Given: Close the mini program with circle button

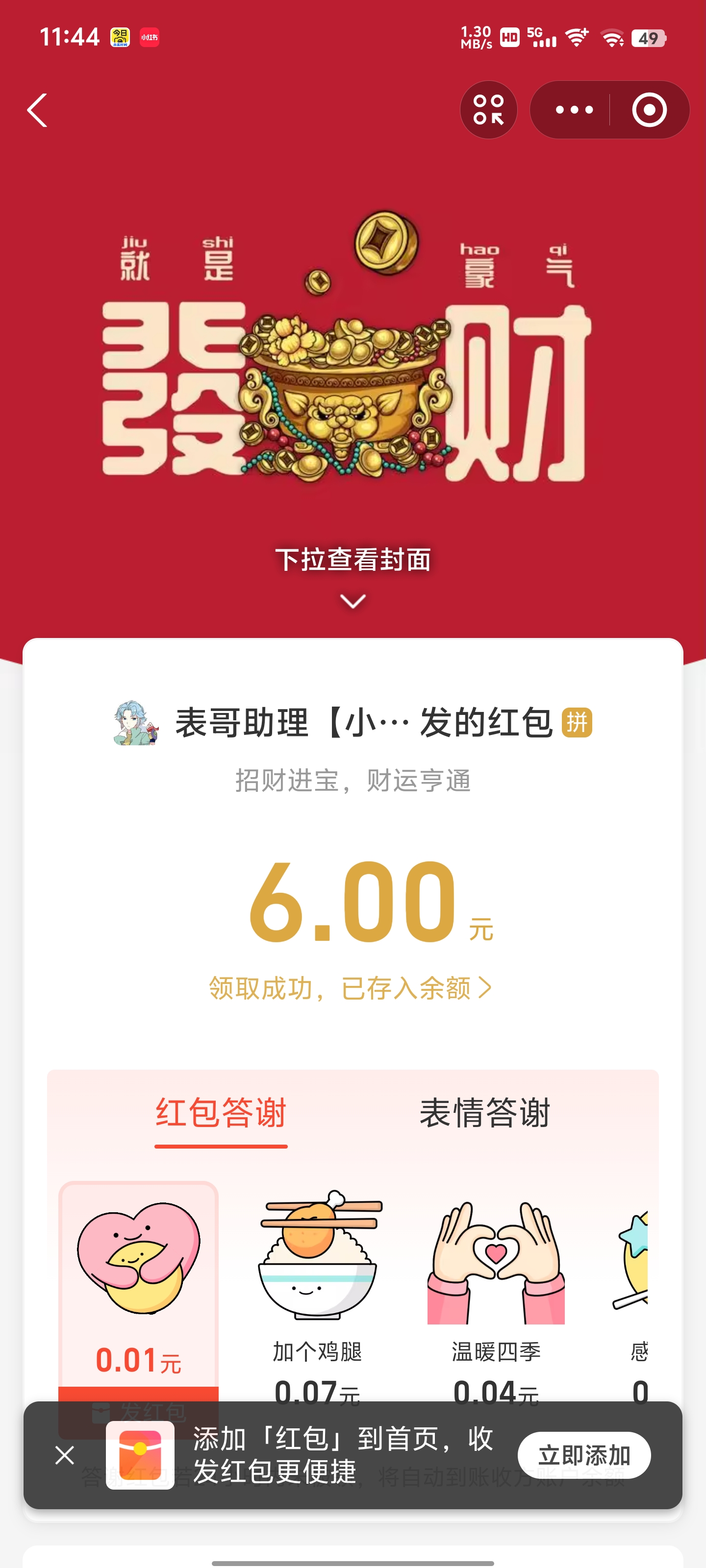Looking at the screenshot, I should (x=649, y=110).
